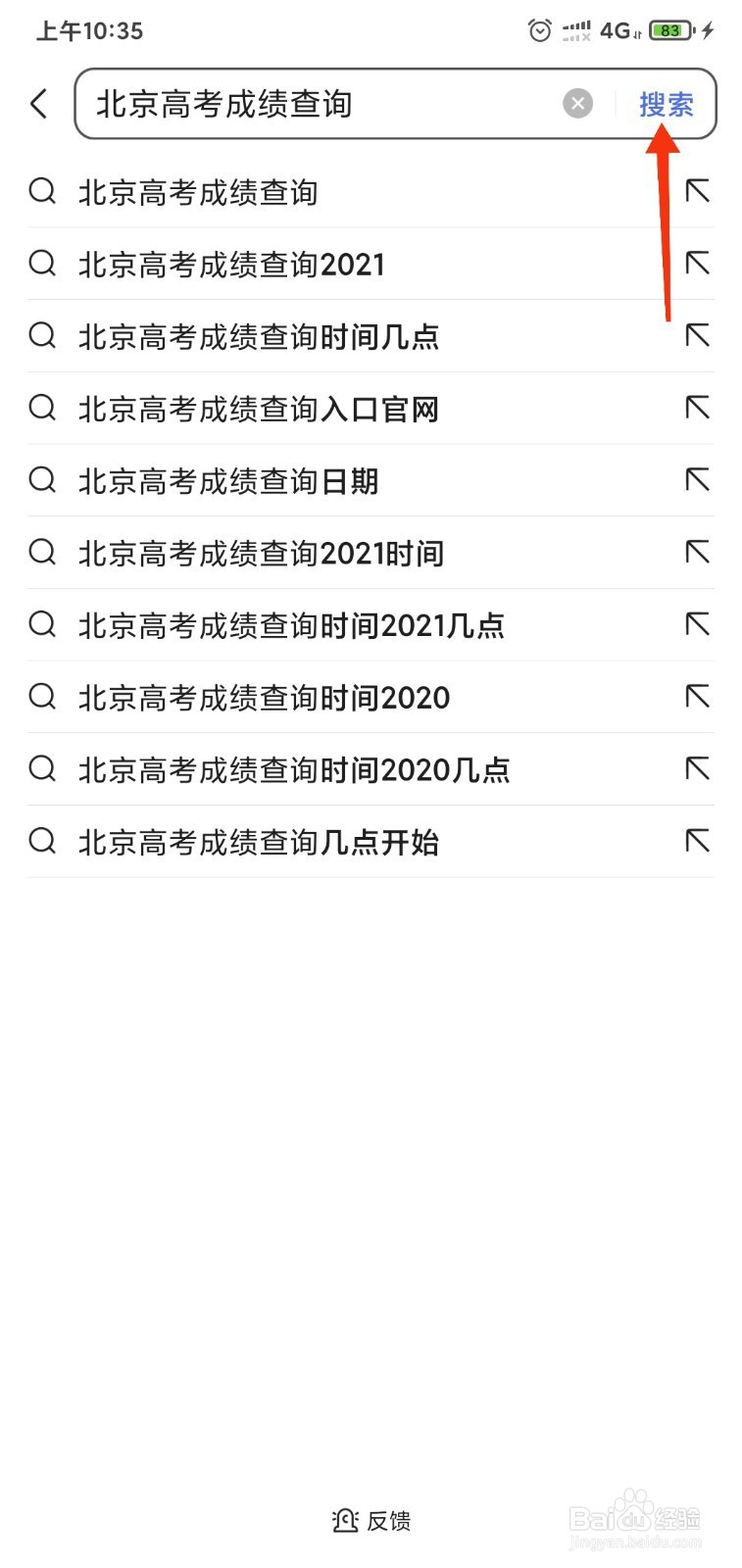Select suggestion 北京高考成绩查询2021
The image size is (742, 1568).
(x=231, y=265)
